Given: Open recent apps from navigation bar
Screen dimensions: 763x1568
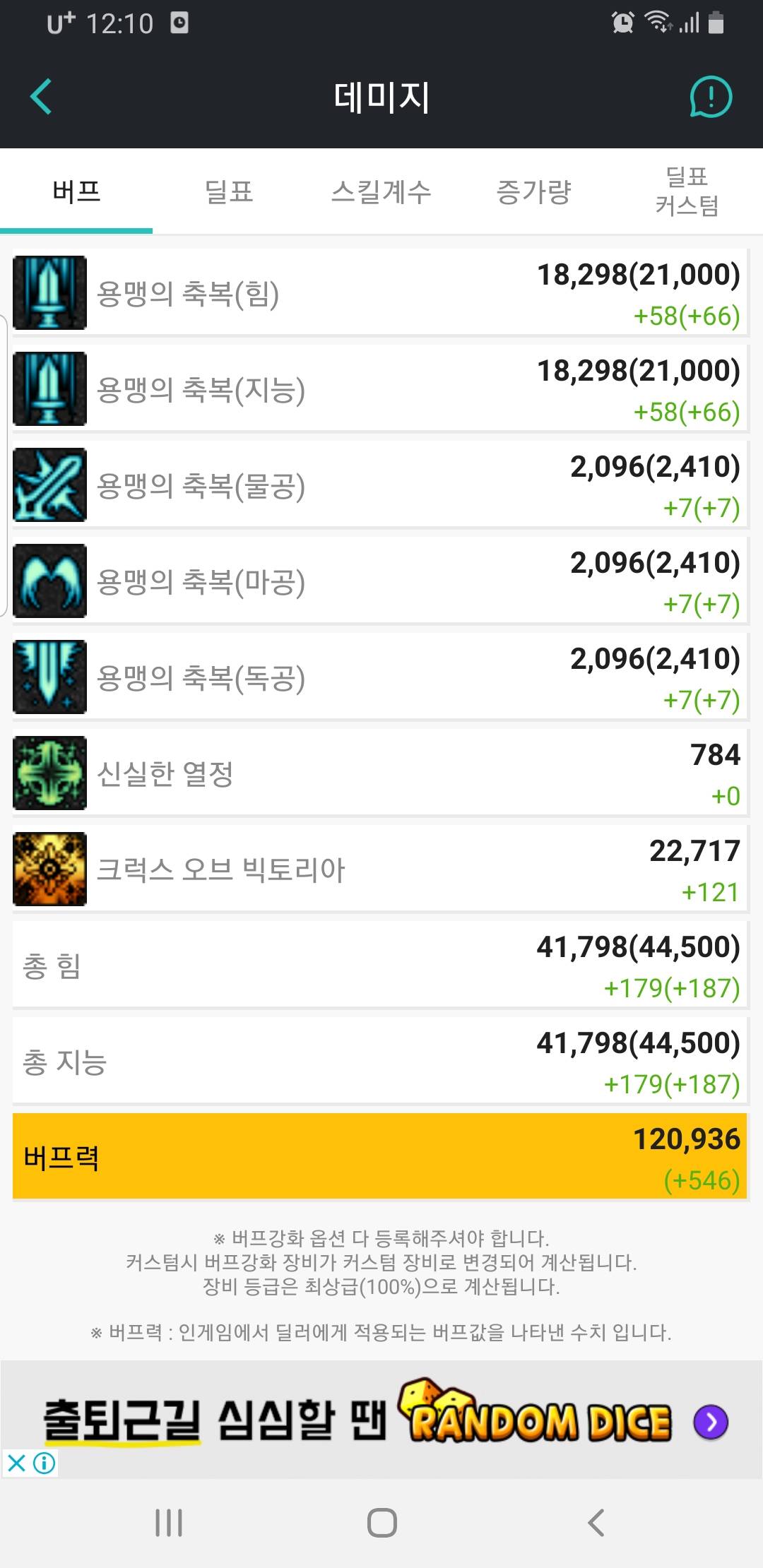Looking at the screenshot, I should [x=169, y=1522].
